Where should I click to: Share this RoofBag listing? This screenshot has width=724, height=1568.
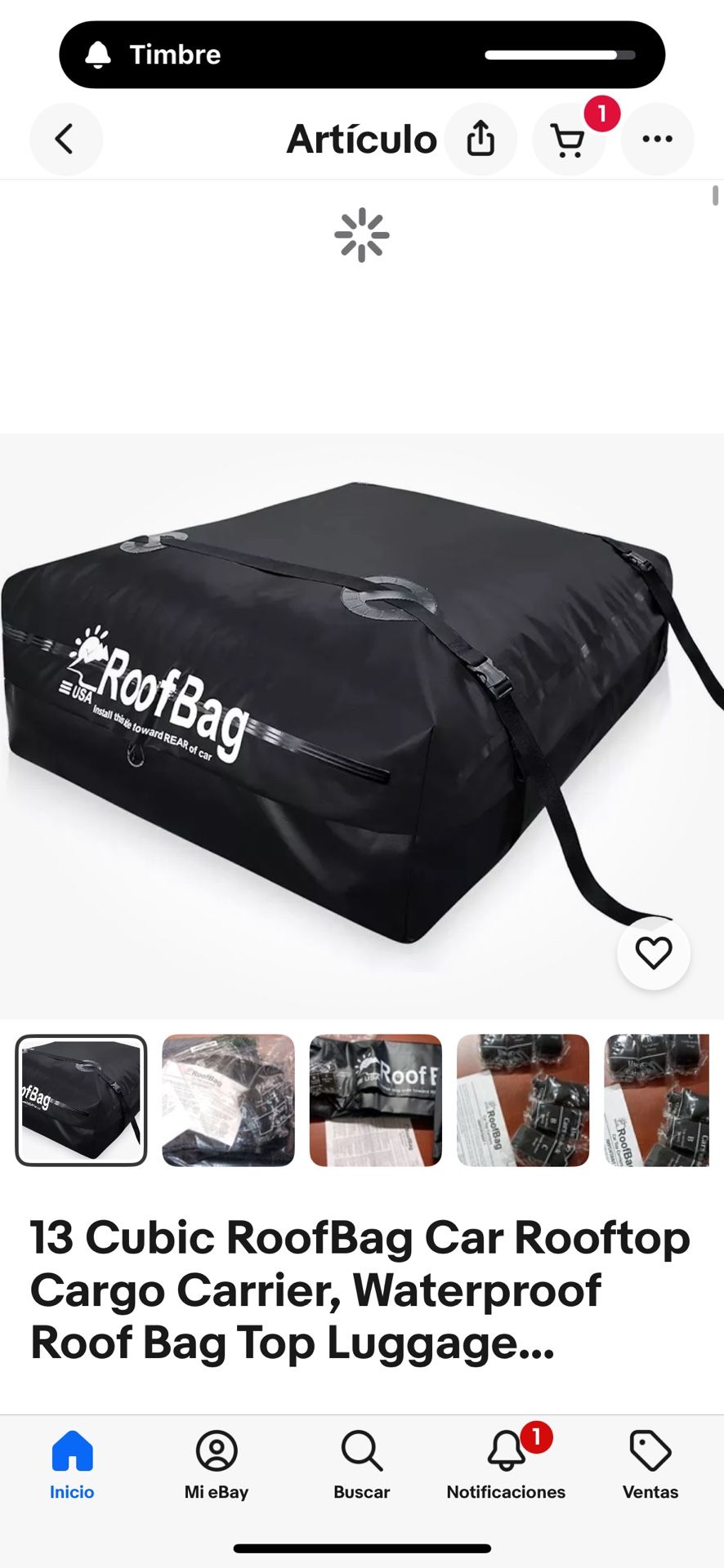(x=480, y=139)
